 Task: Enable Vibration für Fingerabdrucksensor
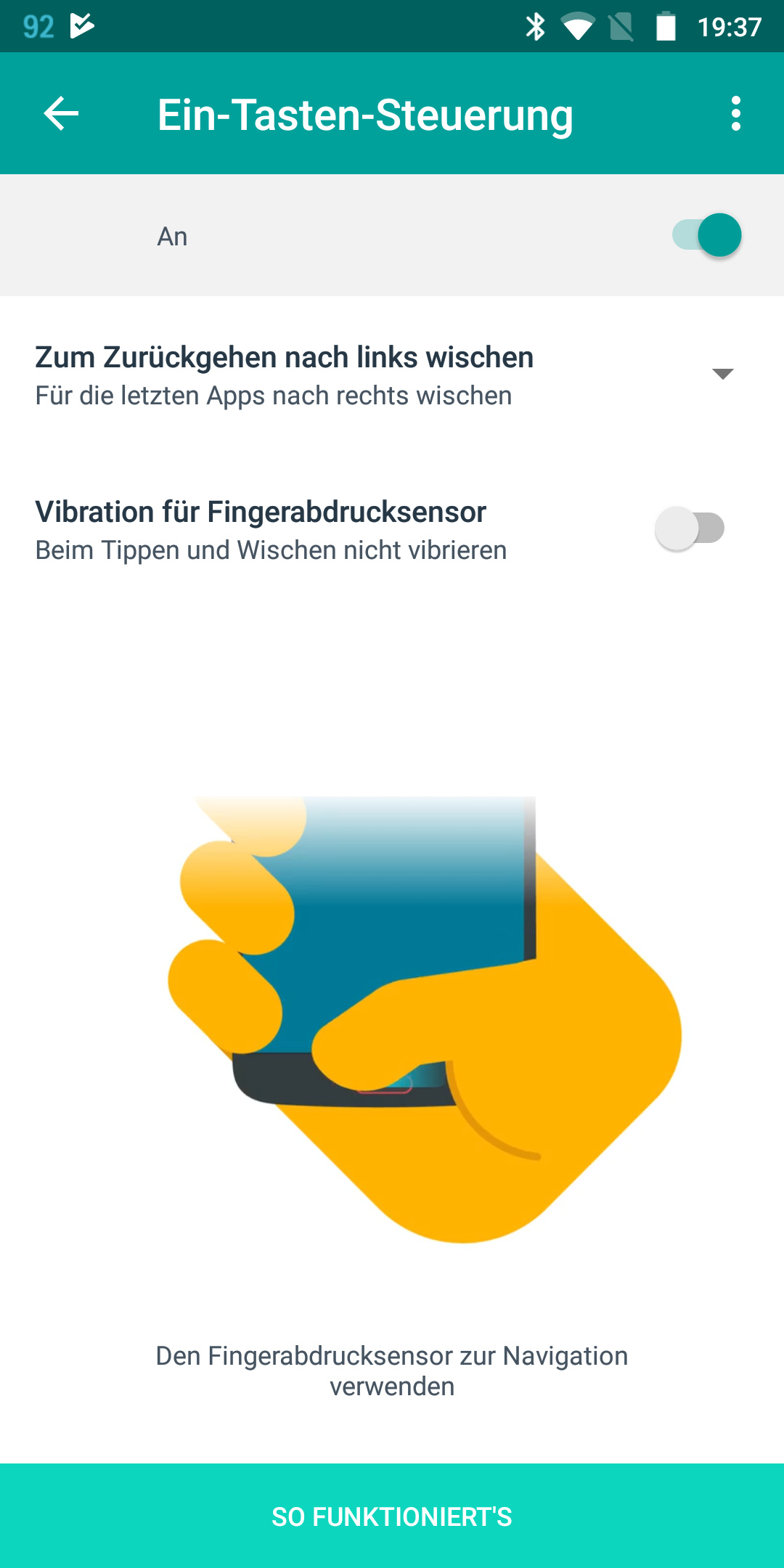pos(690,528)
